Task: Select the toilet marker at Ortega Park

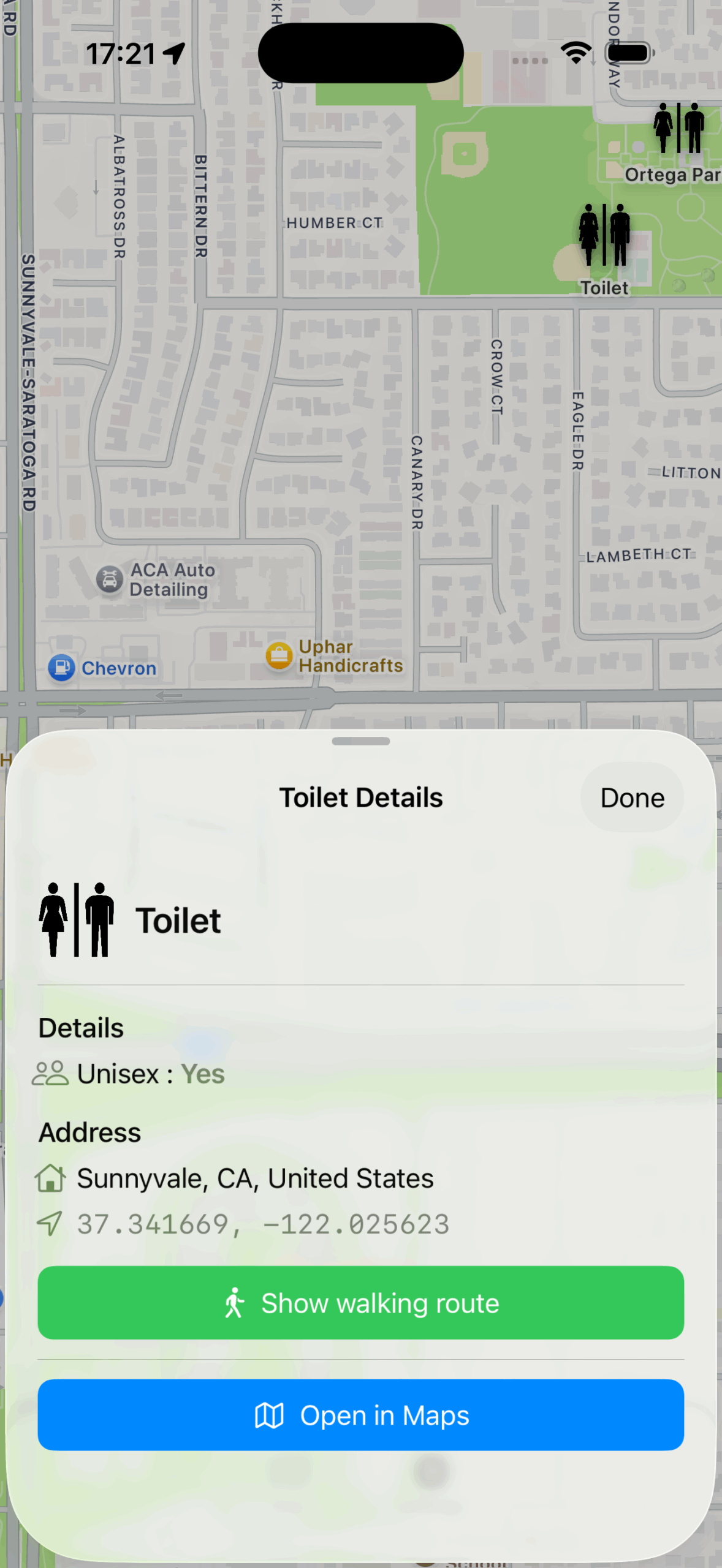Action: point(679,129)
